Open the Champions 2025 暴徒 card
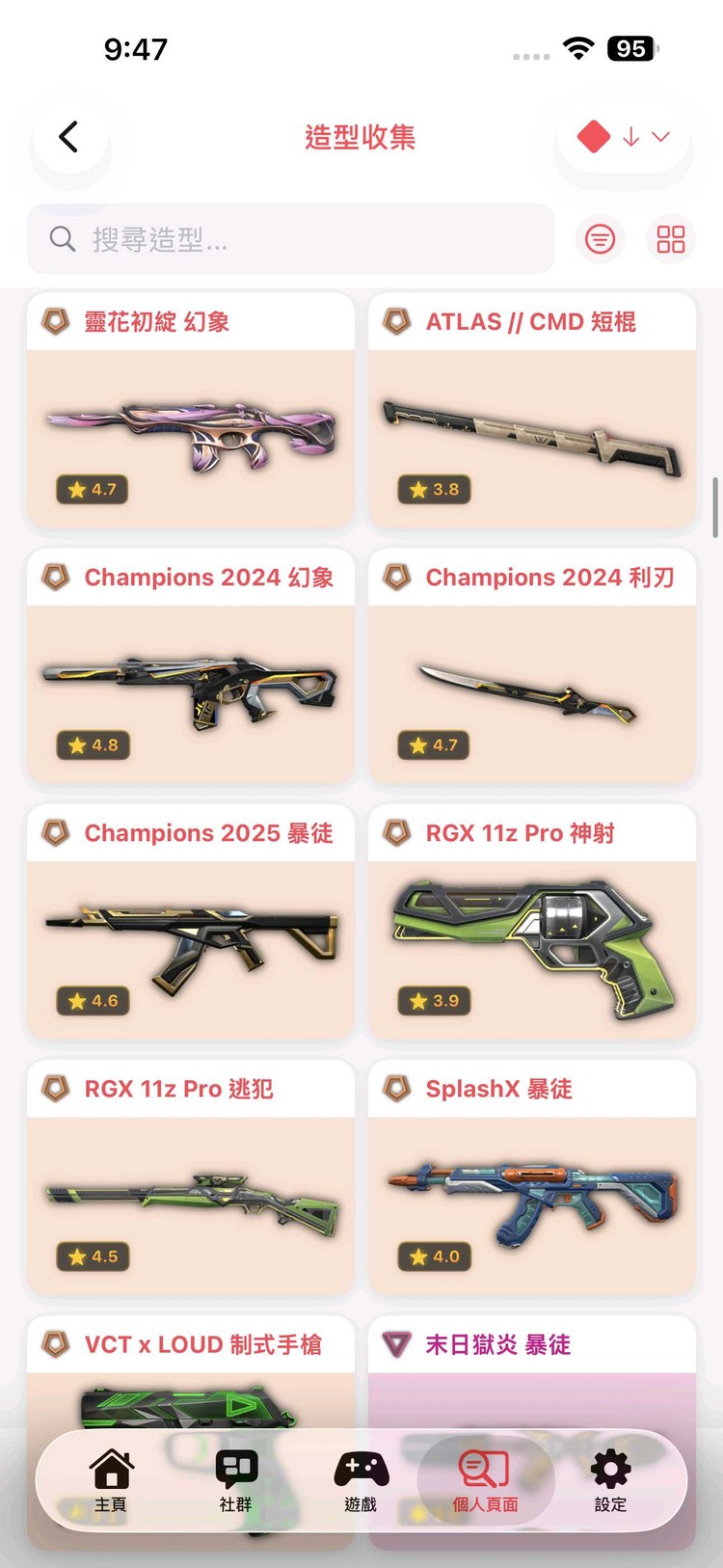 click(x=191, y=922)
